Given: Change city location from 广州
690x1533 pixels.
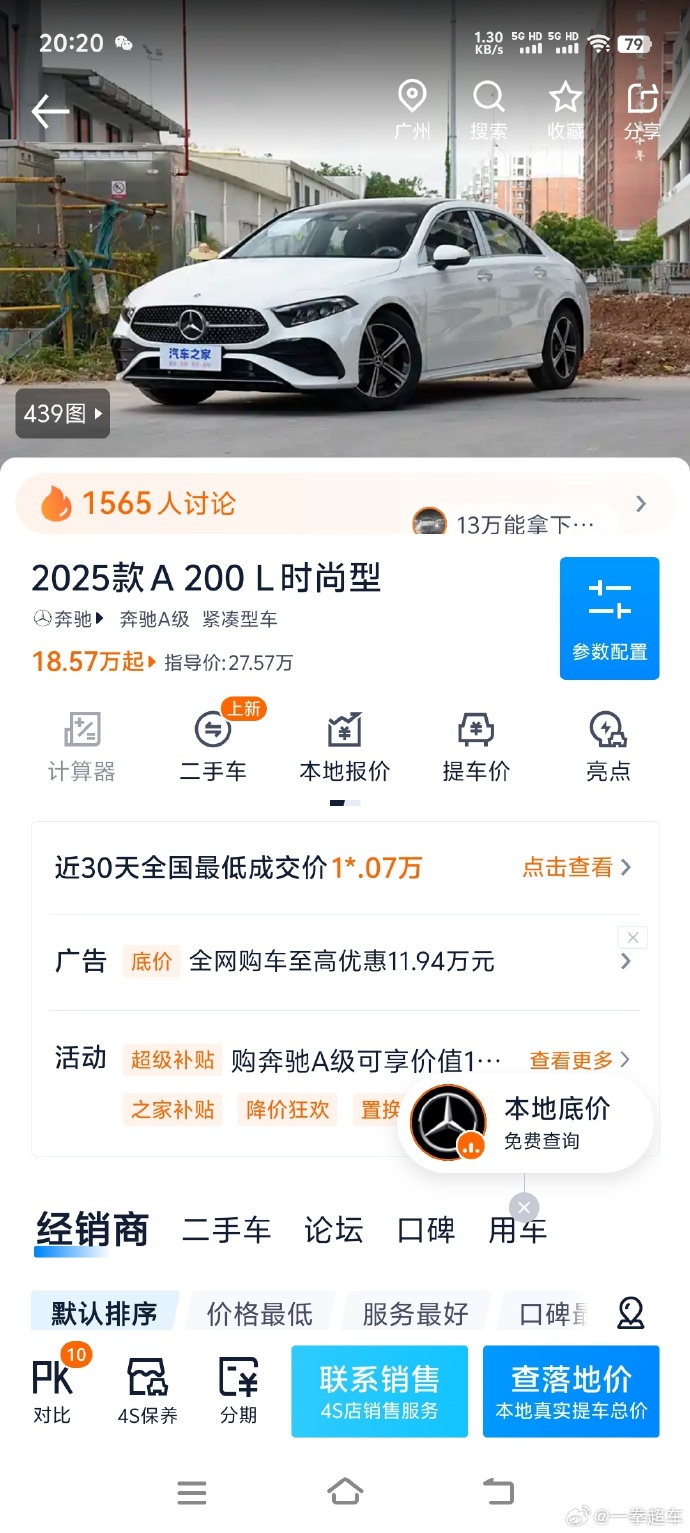Looking at the screenshot, I should pos(412,110).
